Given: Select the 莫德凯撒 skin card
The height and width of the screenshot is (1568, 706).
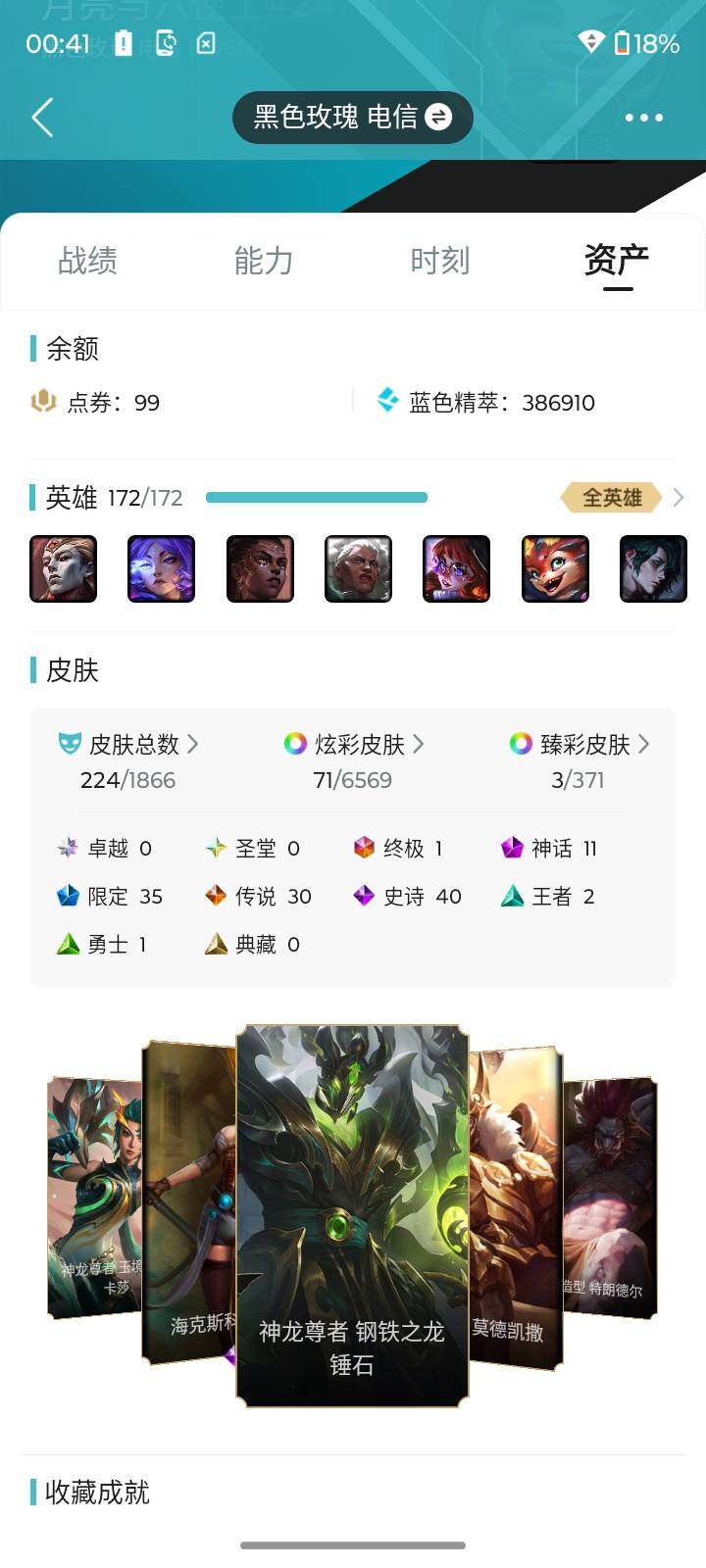Looking at the screenshot, I should [x=515, y=1205].
